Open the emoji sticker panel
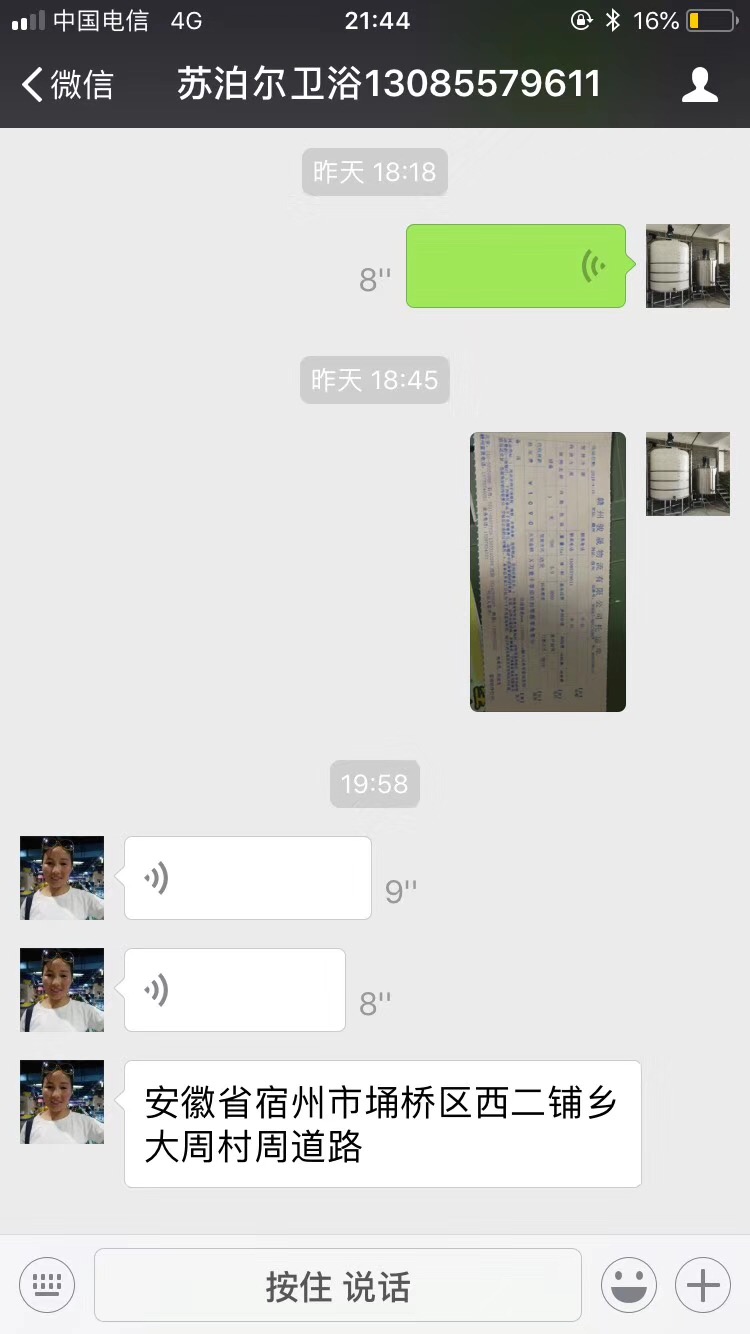The width and height of the screenshot is (750, 1334). point(628,1284)
